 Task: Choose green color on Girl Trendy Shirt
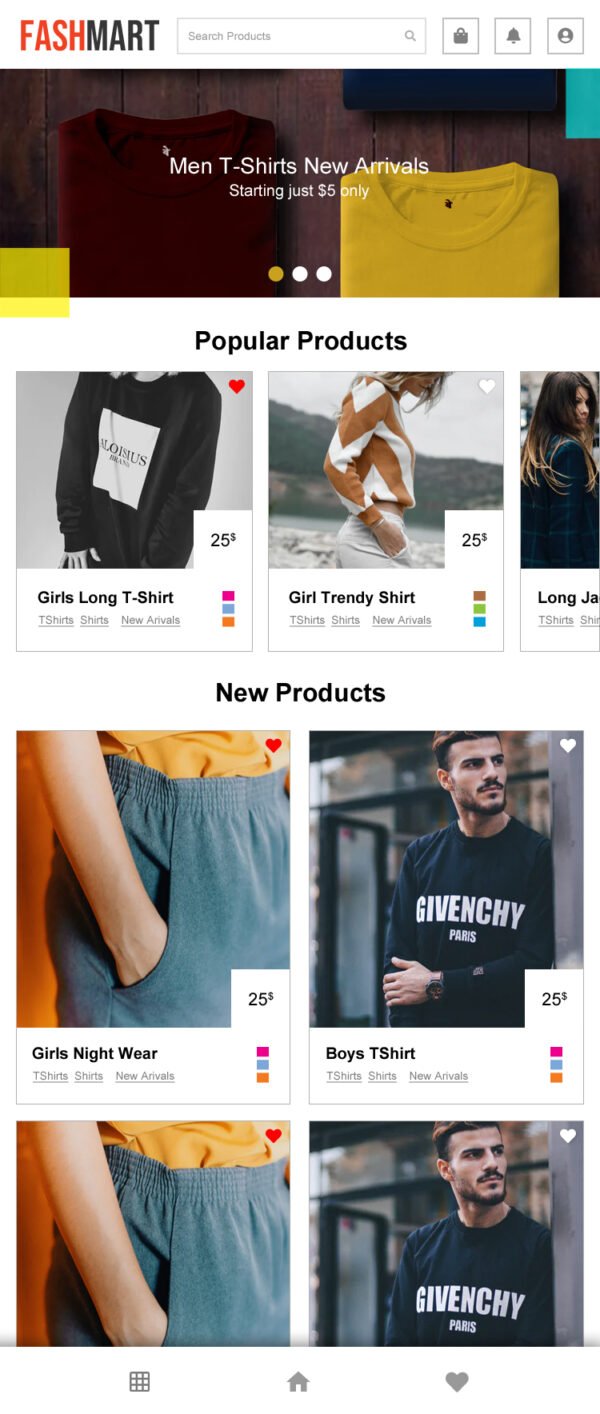coord(479,609)
